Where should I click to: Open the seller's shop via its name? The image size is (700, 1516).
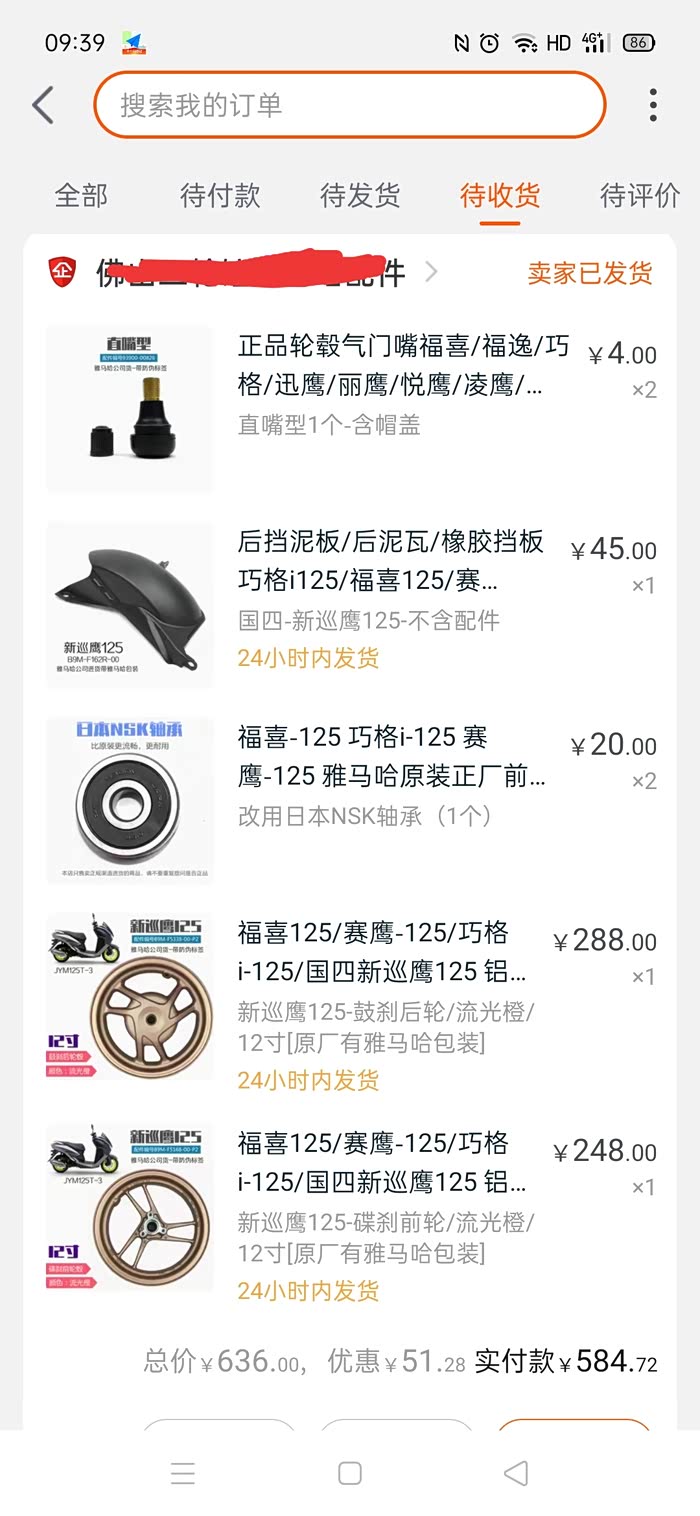pos(250,272)
